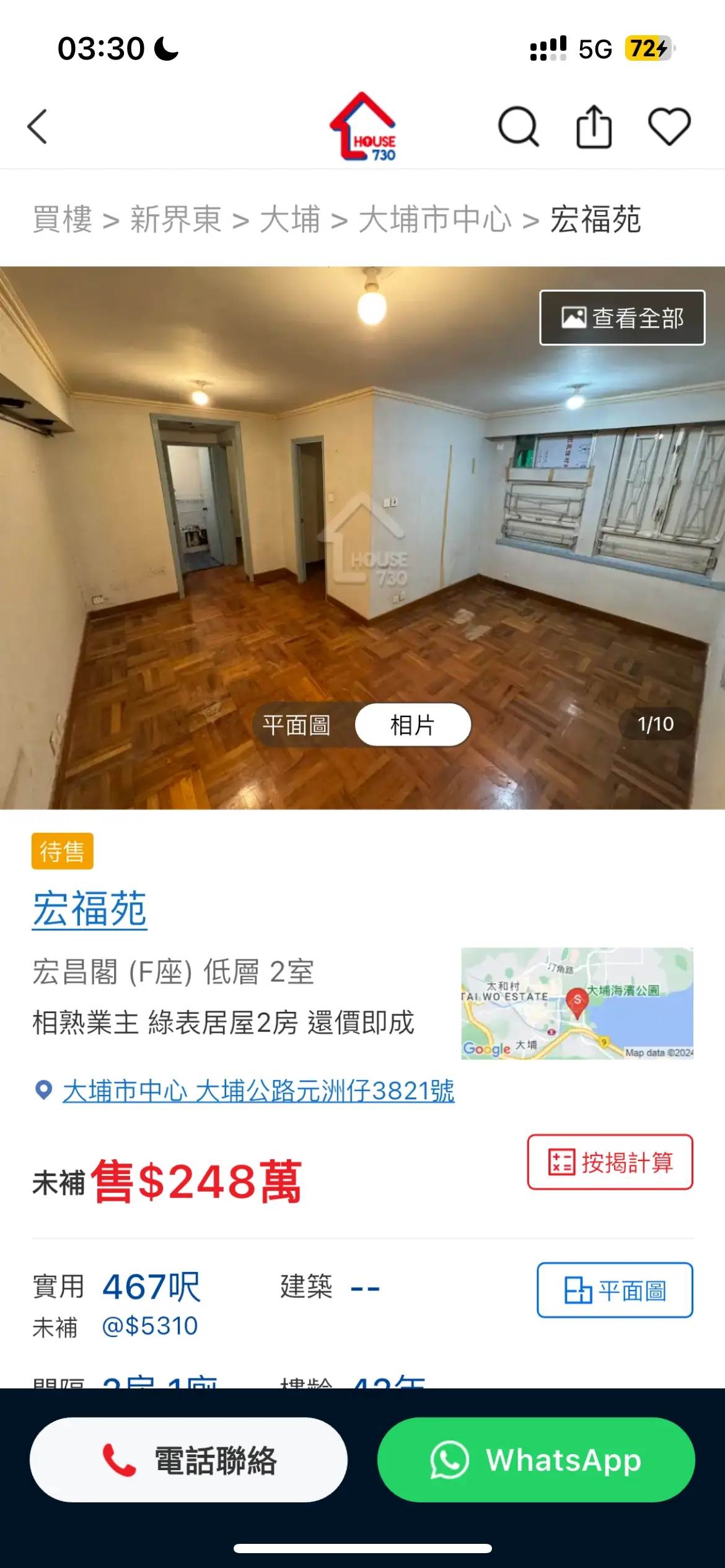
Task: Go to the 大埔 breadcrumb
Action: 290,220
